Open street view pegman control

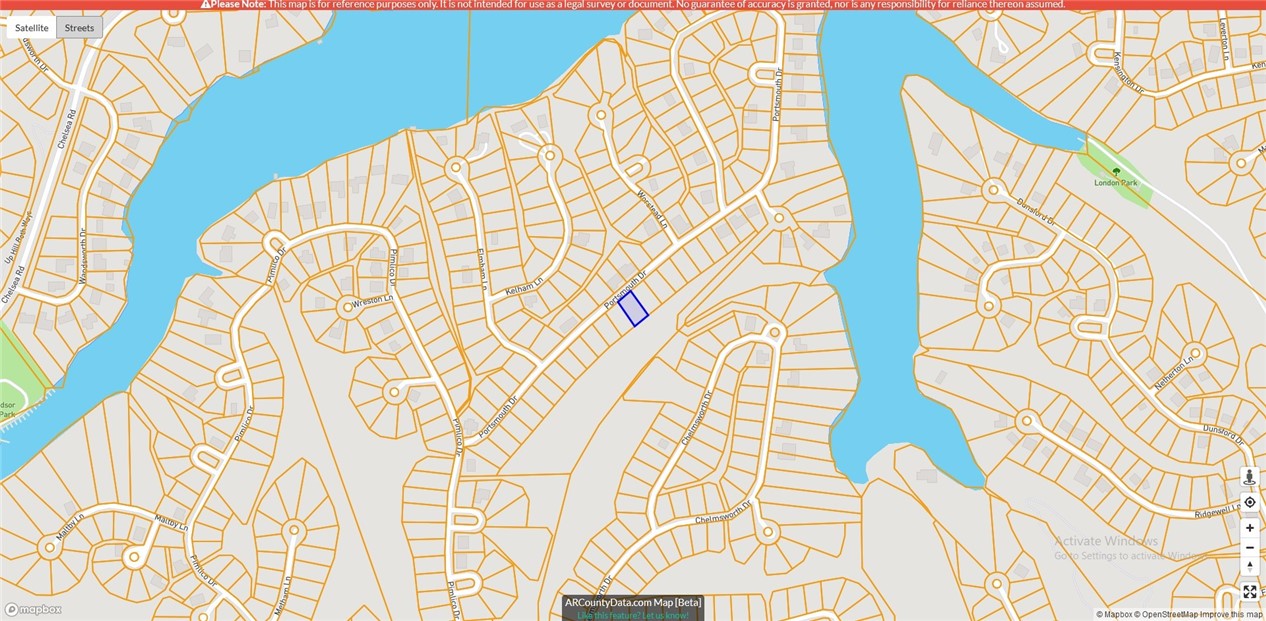1249,478
